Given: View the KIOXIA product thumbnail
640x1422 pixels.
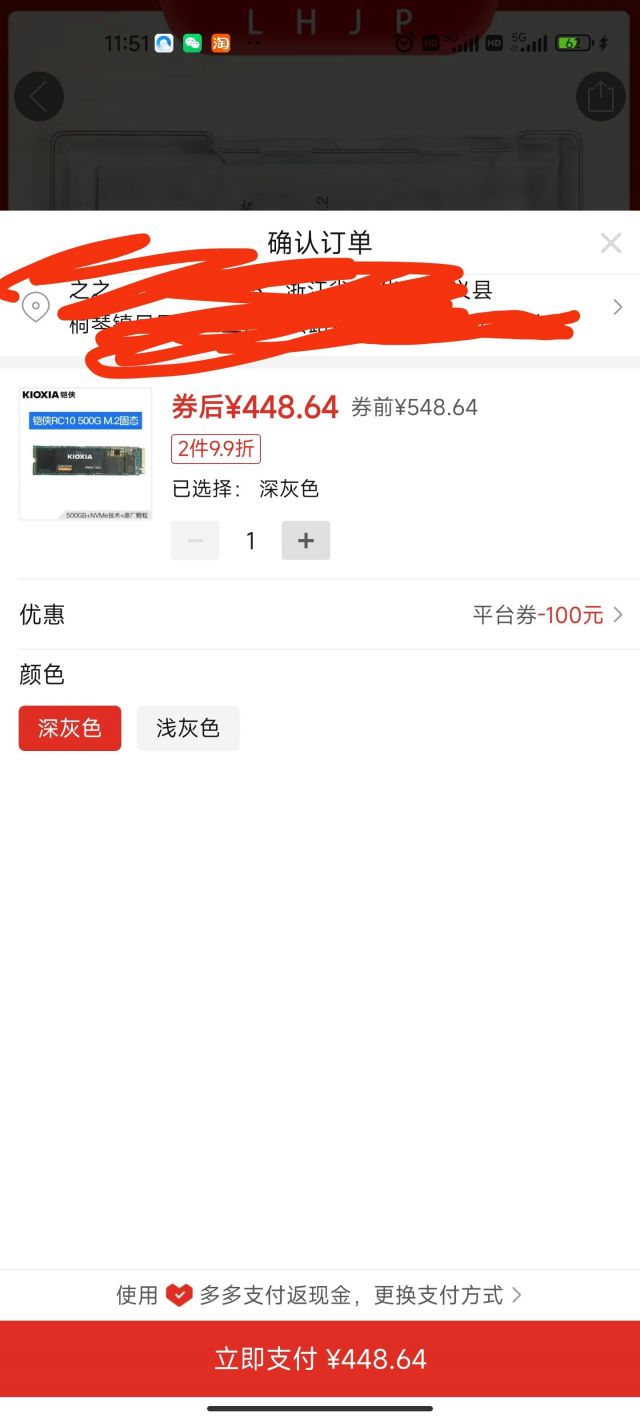Looking at the screenshot, I should pyautogui.click(x=86, y=454).
